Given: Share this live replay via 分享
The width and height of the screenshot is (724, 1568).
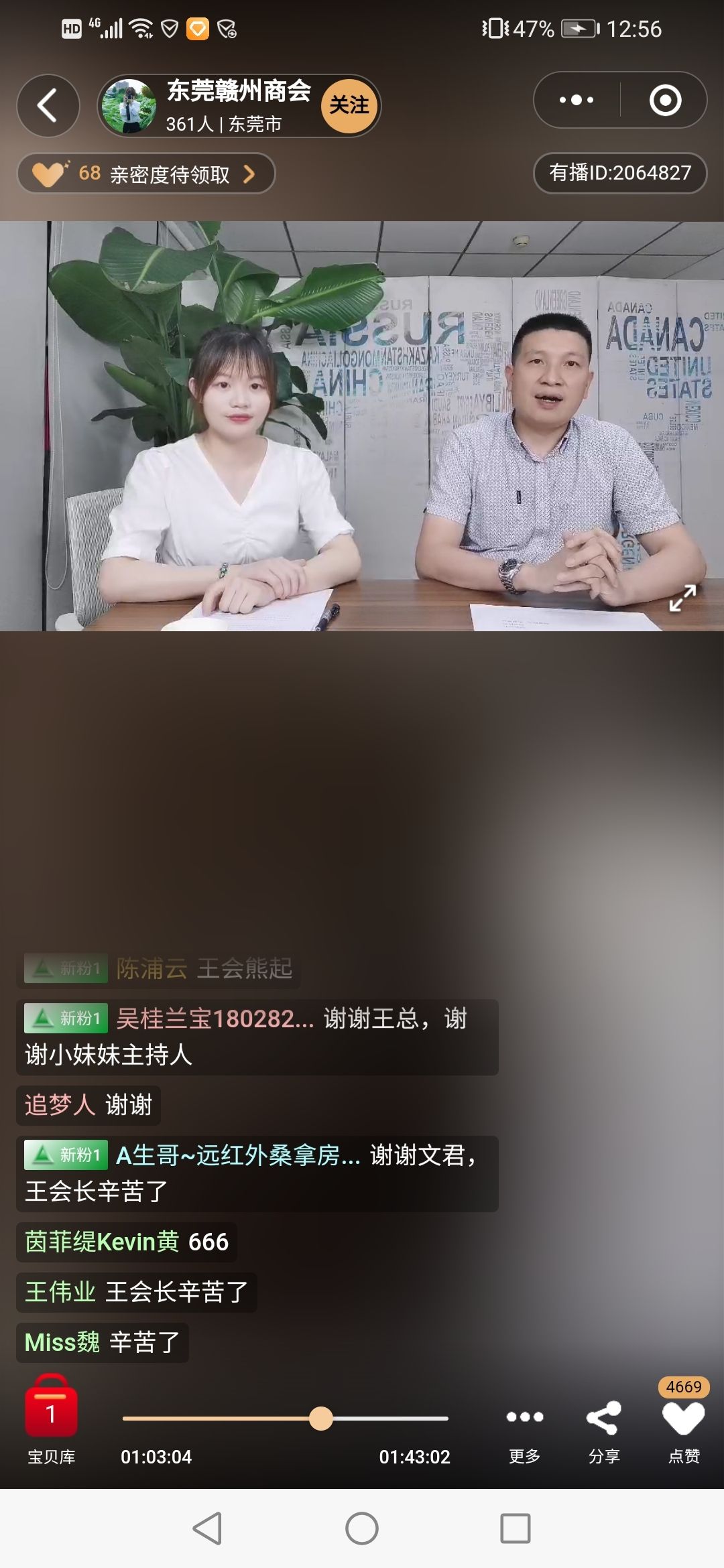Looking at the screenshot, I should point(603,1426).
